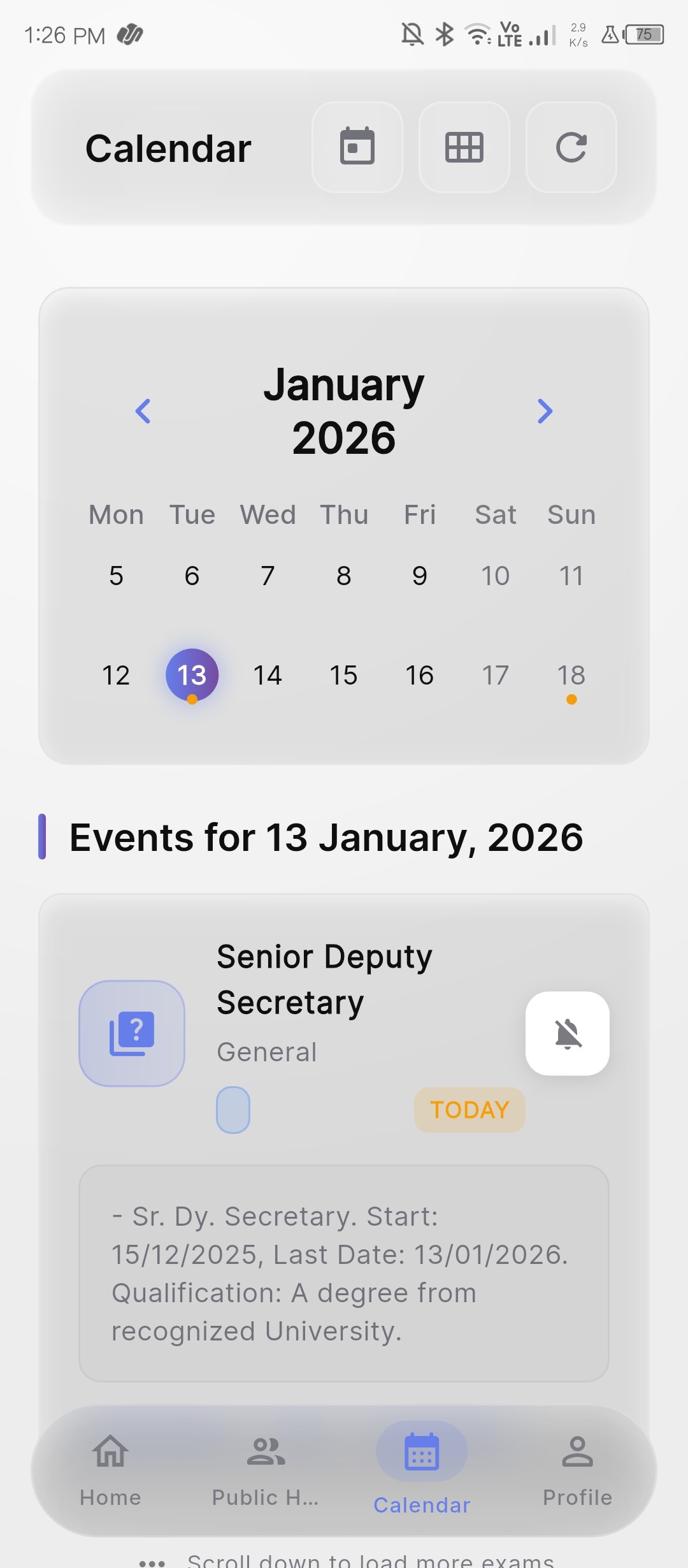Toggle reminder bell for Senior Deputy Secretary

(x=567, y=1033)
